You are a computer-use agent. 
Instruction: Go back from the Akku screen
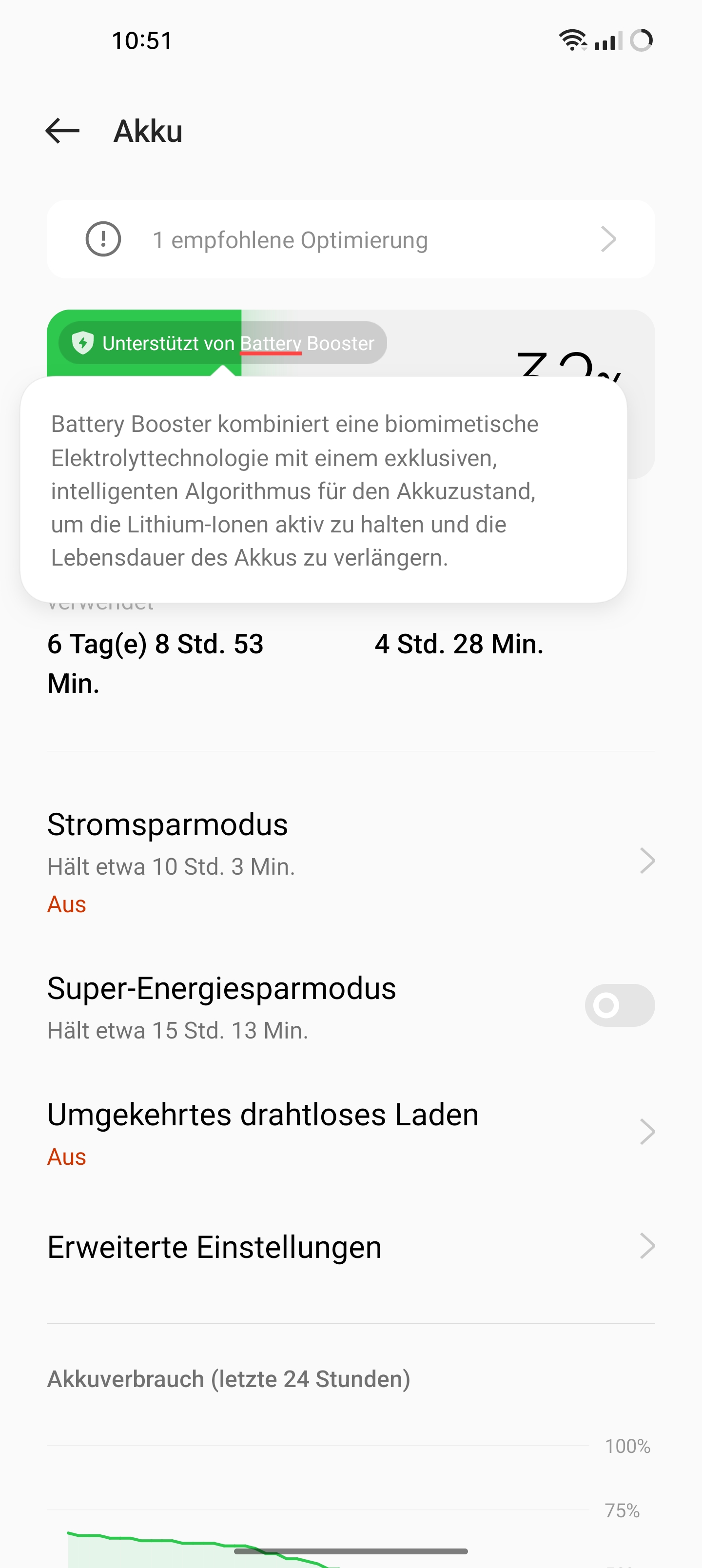[x=63, y=131]
